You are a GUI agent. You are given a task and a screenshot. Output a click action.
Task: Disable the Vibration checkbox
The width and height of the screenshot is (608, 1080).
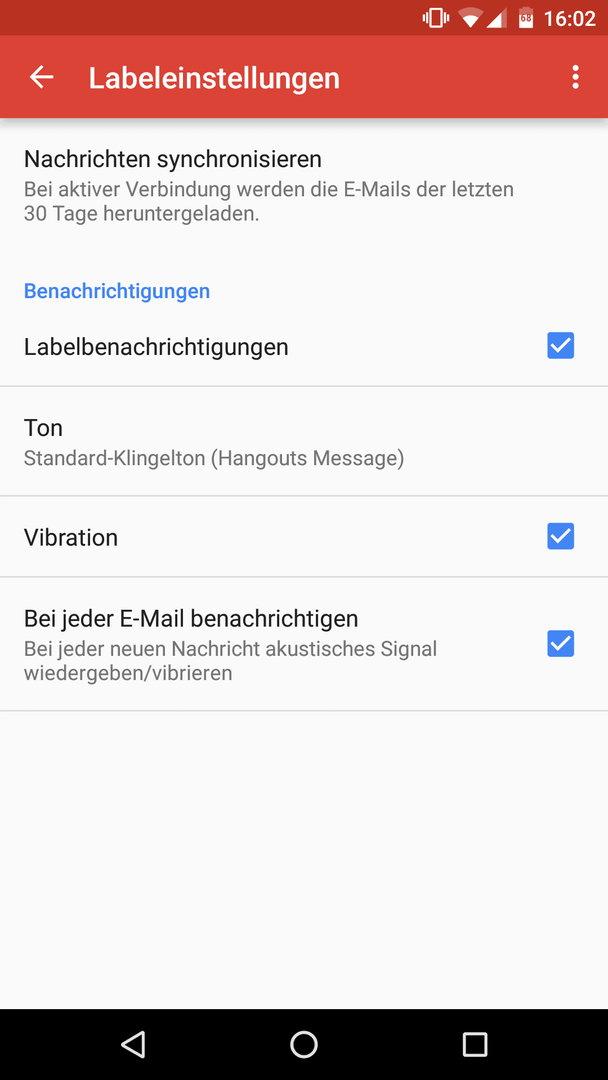point(560,537)
